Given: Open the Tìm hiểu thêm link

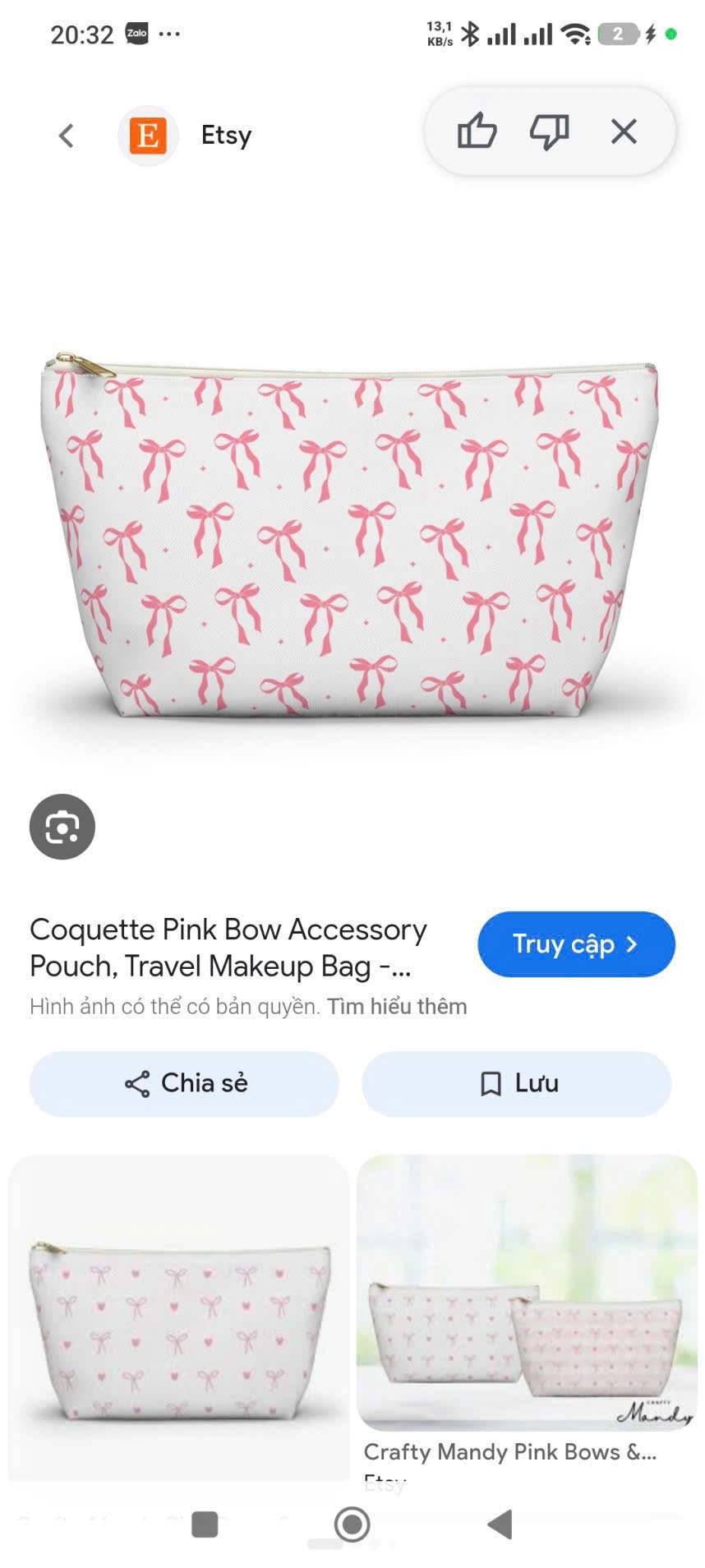Looking at the screenshot, I should [x=397, y=1007].
